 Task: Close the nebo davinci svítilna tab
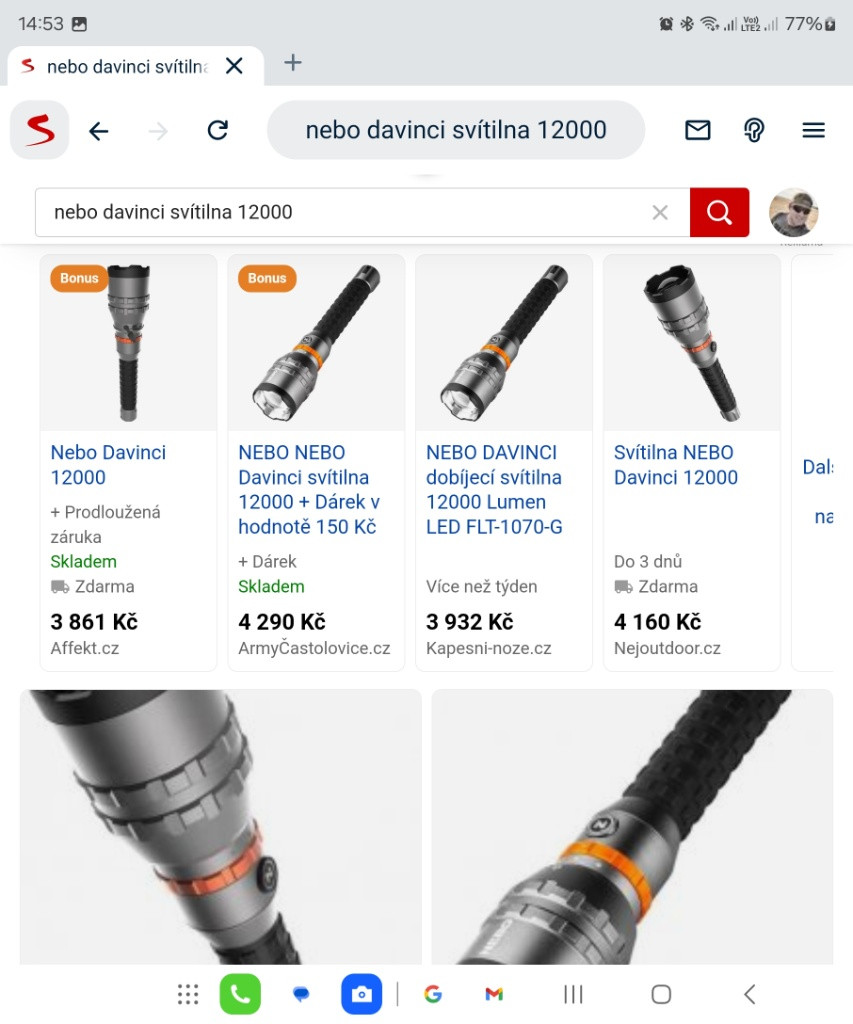(x=234, y=66)
